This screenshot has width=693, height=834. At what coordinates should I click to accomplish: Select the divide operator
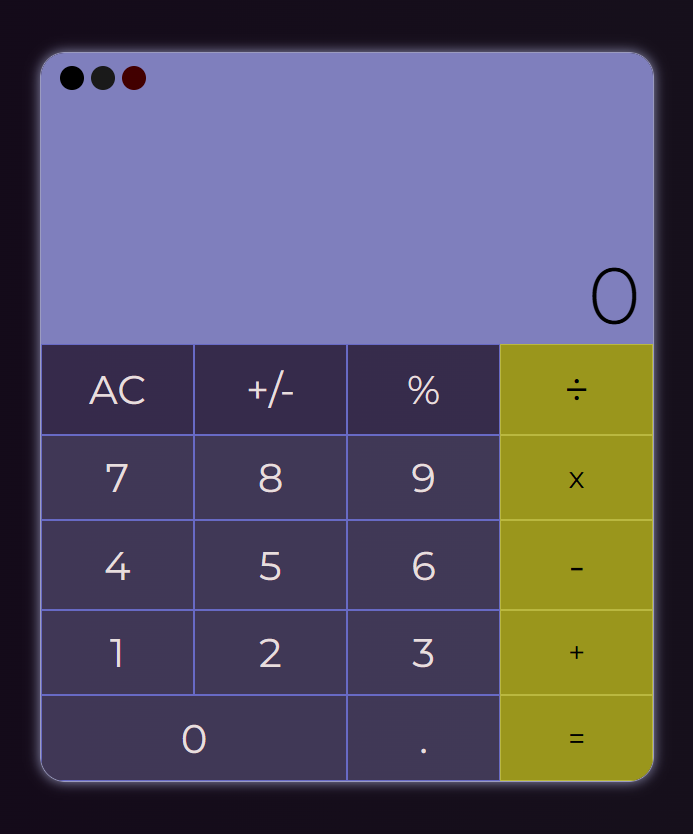tap(576, 390)
